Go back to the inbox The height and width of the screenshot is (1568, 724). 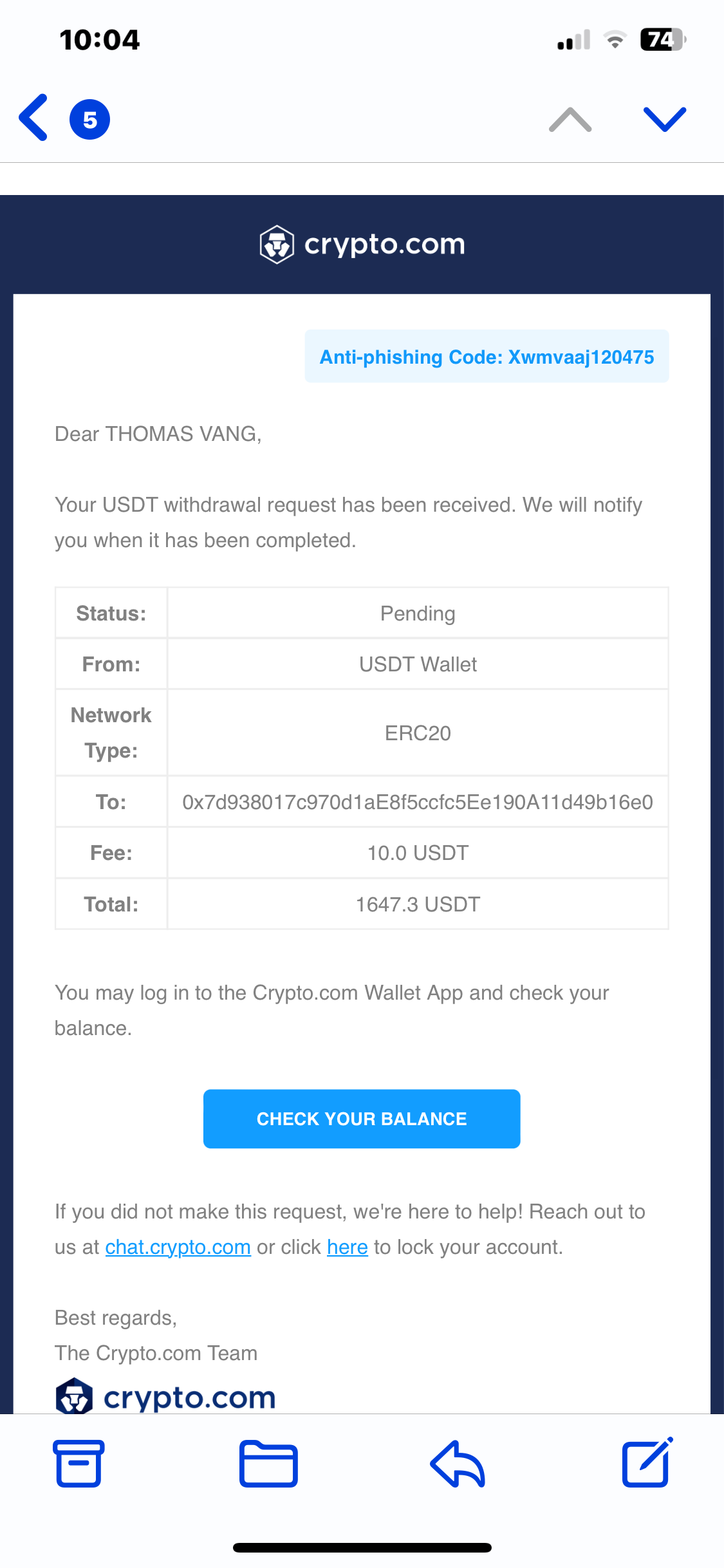[x=35, y=118]
